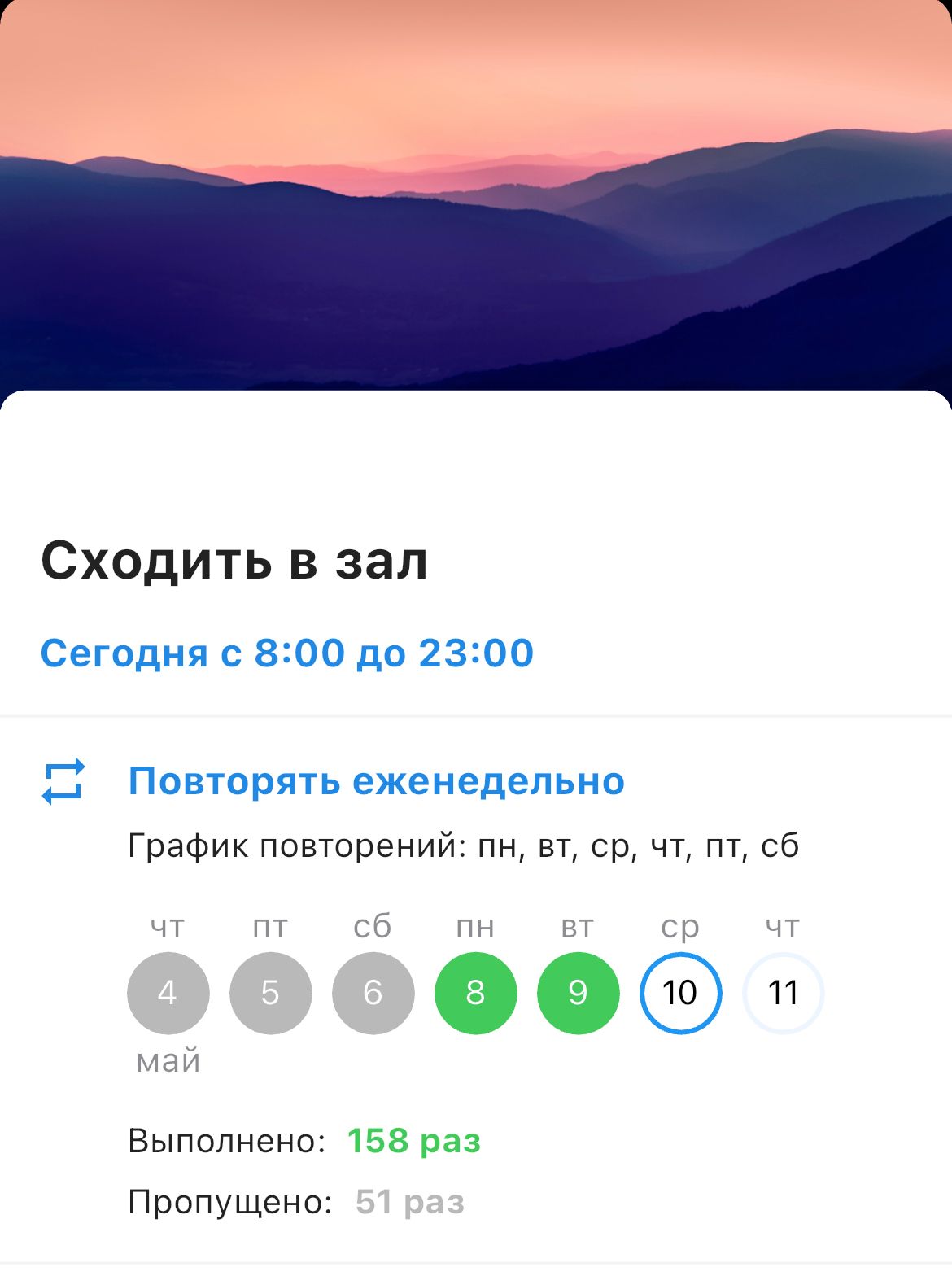Image resolution: width=952 pixels, height=1276 pixels.
Task: Select day 5 (пт) circle
Action: (271, 993)
